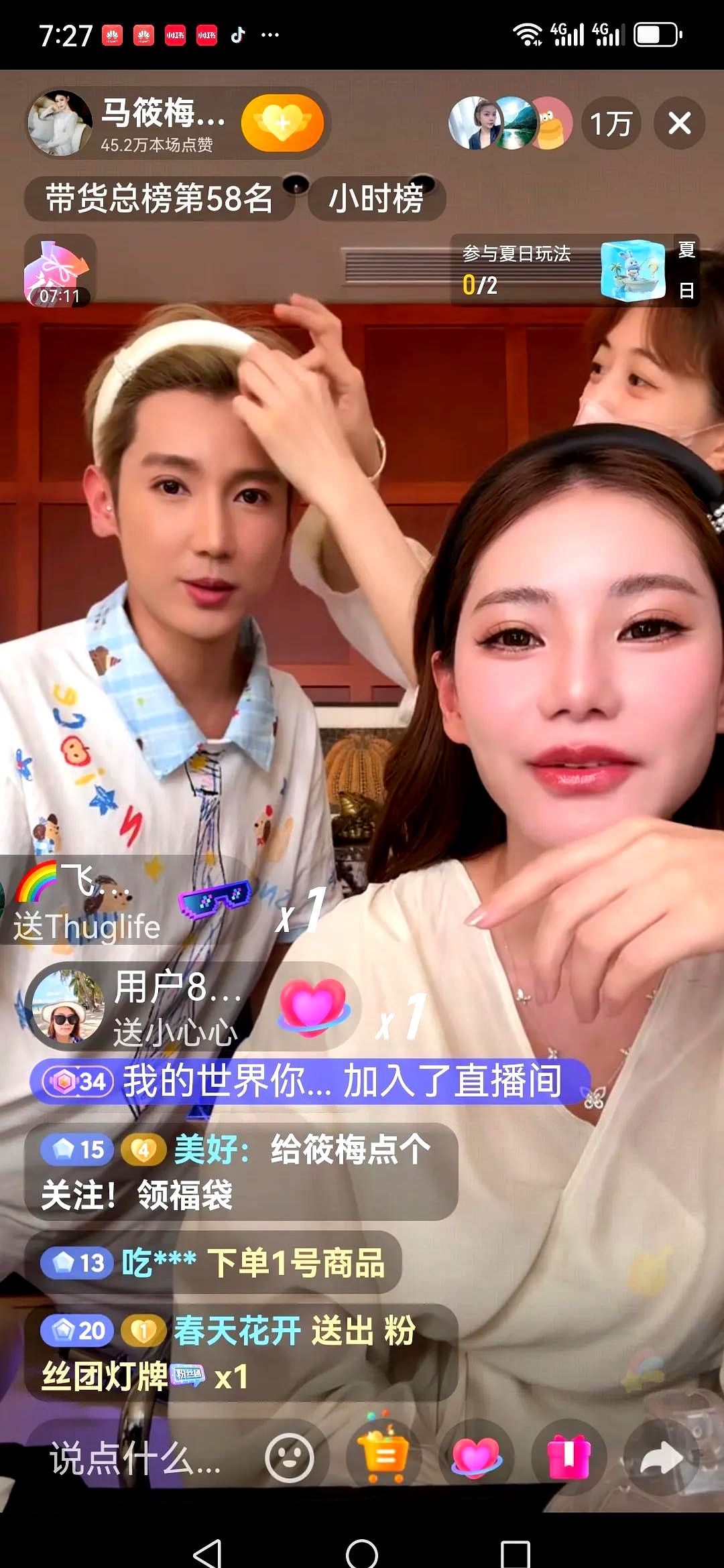
Task: Open the 小时榜 hourly ranking
Action: (x=376, y=199)
